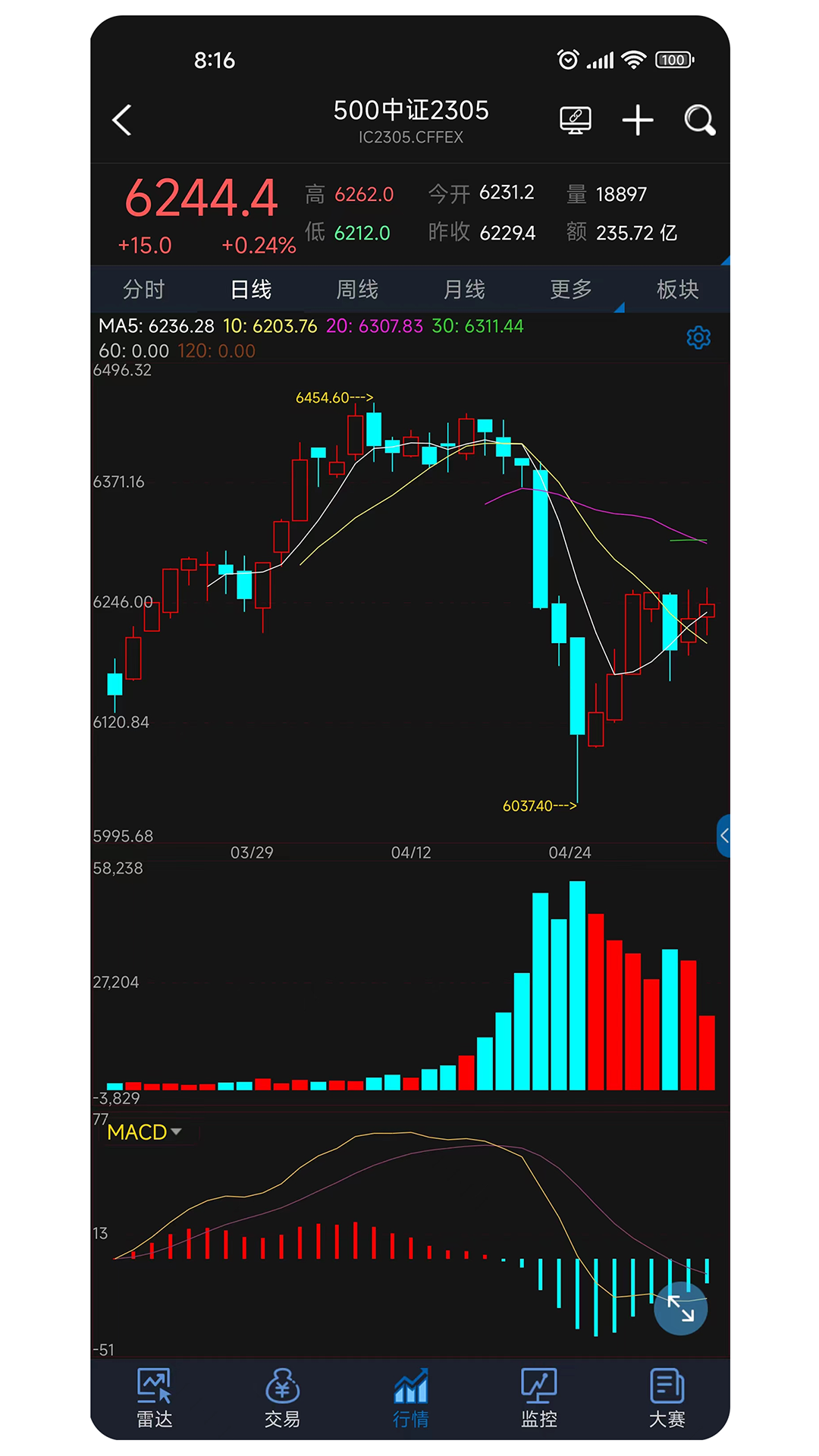Open the MACD indicator dropdown

(144, 1132)
